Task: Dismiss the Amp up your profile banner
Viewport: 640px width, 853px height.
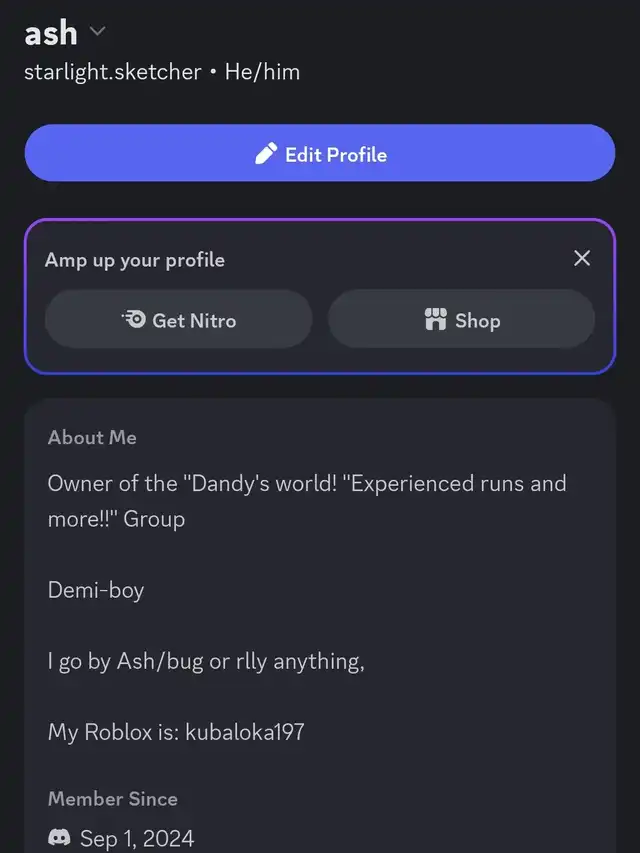Action: point(582,258)
